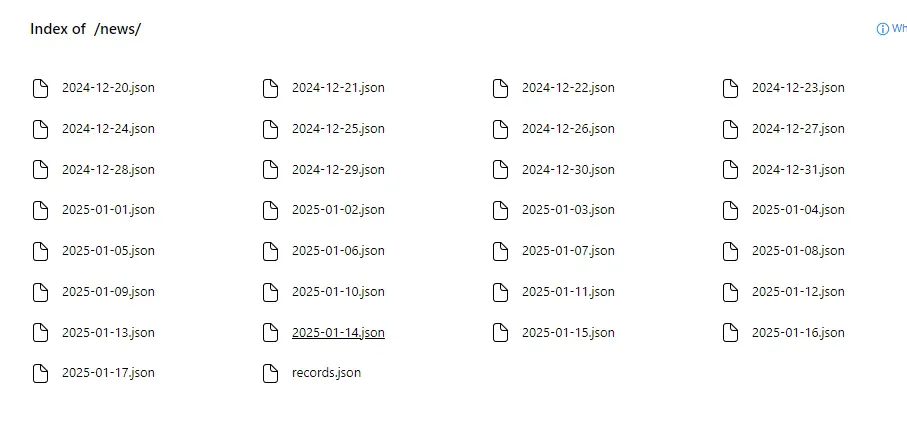Open the 2024-12-21.json file
The image size is (907, 433).
point(338,88)
